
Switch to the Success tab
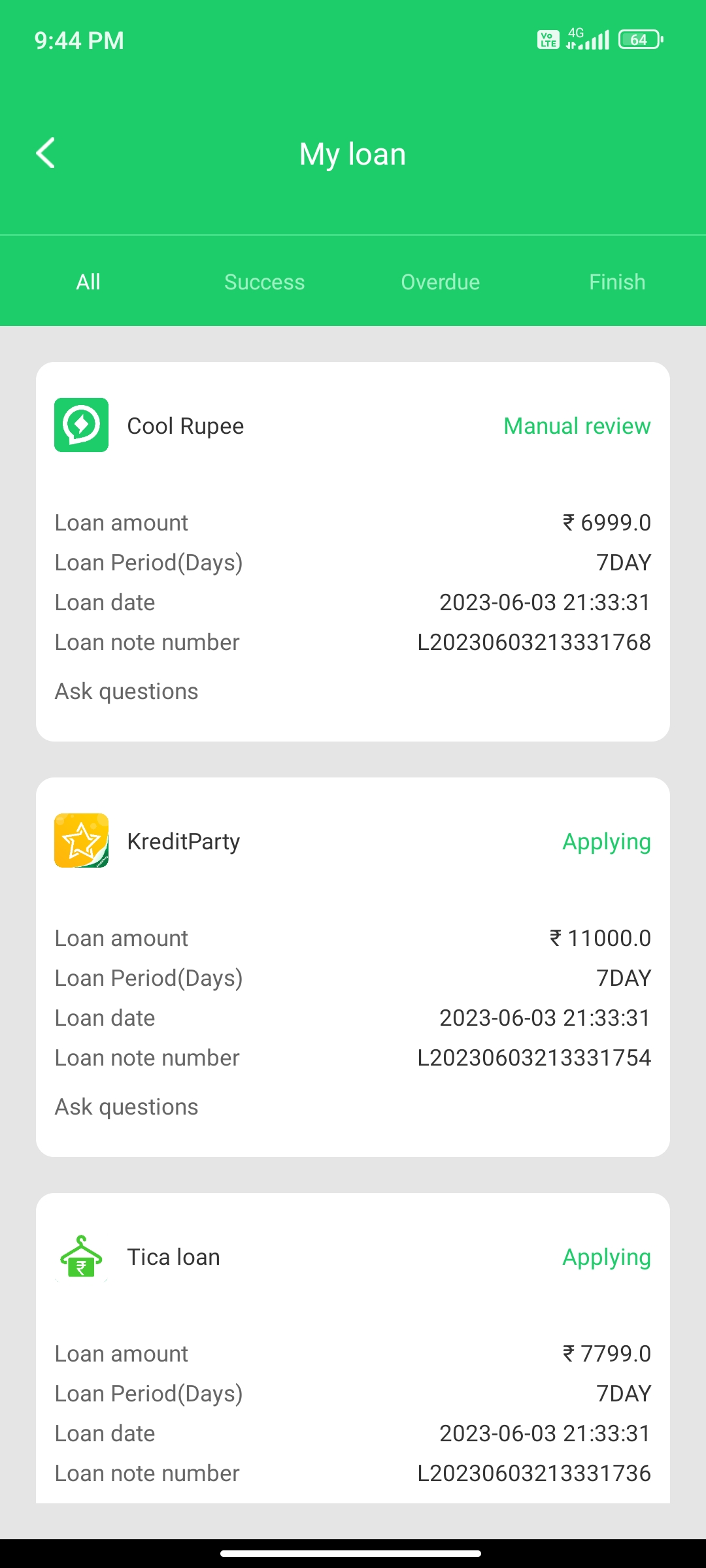264,282
